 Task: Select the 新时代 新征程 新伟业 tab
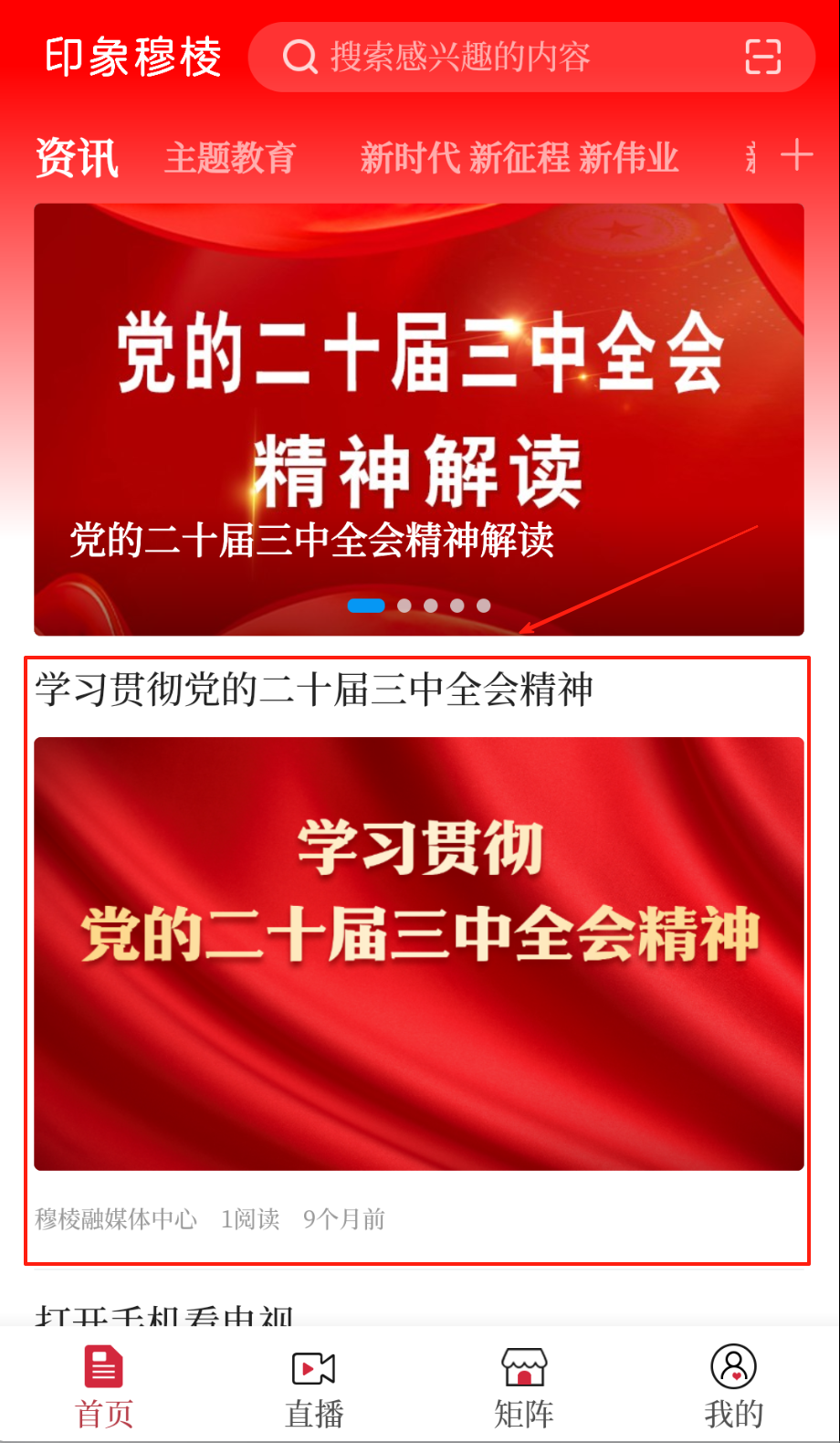pyautogui.click(x=519, y=158)
